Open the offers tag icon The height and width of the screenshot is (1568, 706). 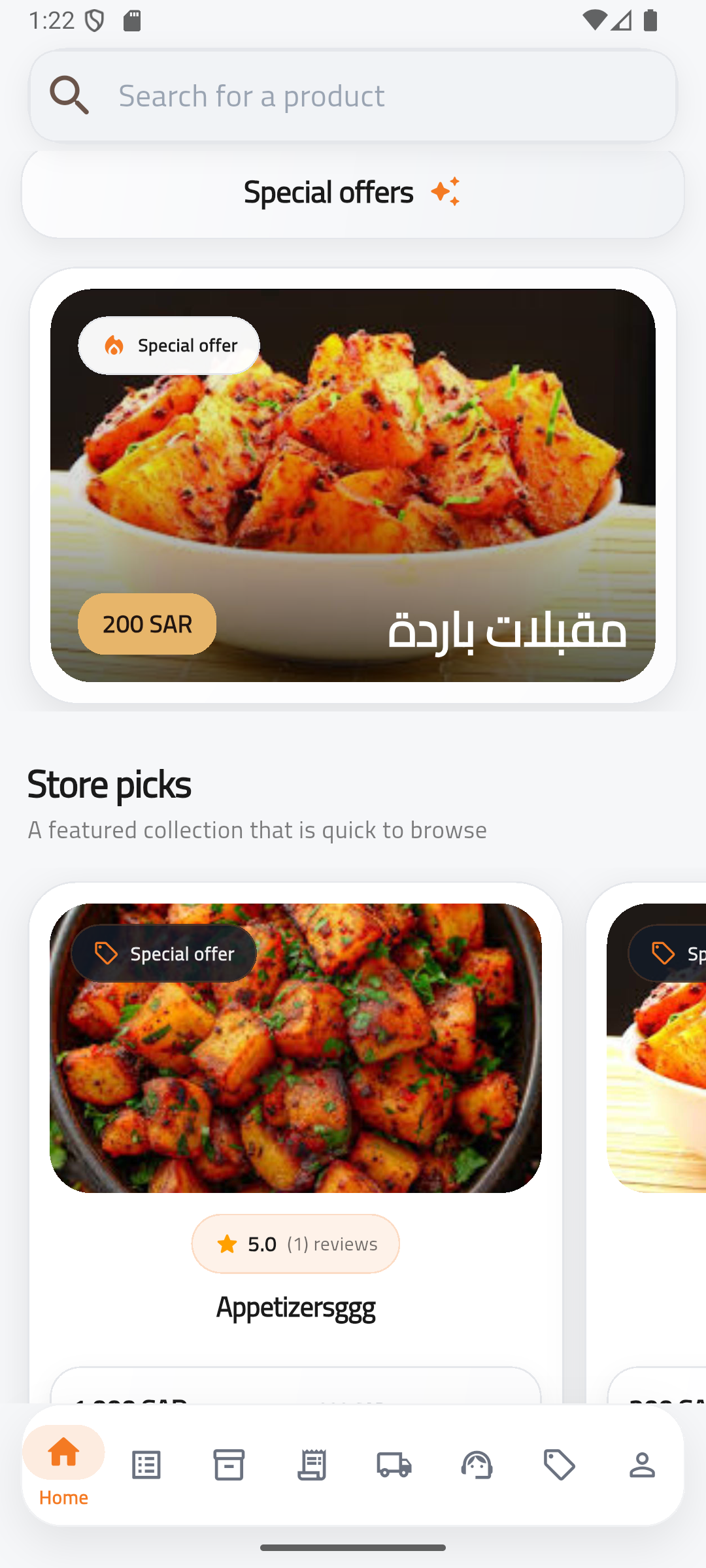[560, 1464]
